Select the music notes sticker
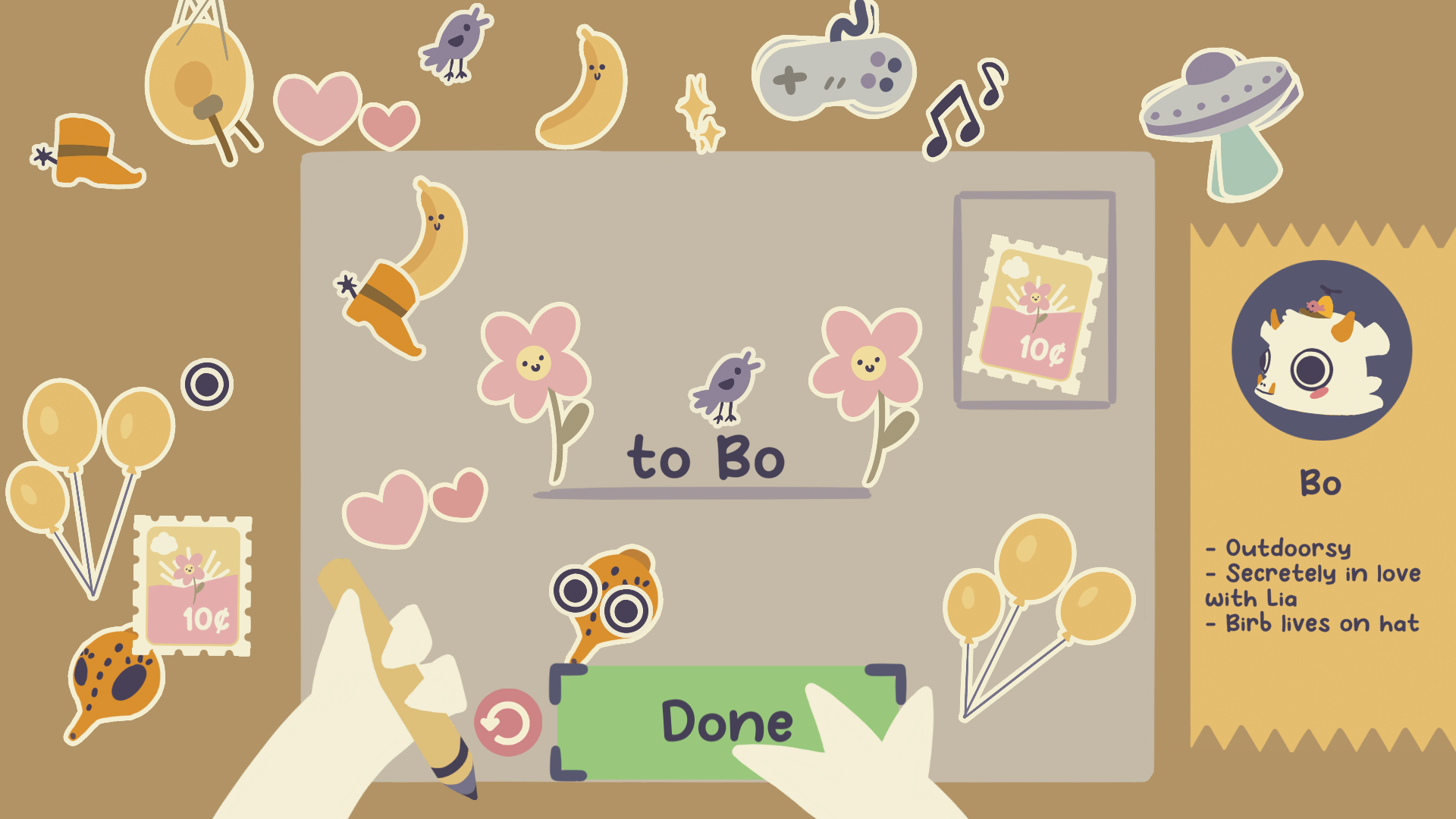Image resolution: width=1456 pixels, height=819 pixels. (x=962, y=110)
